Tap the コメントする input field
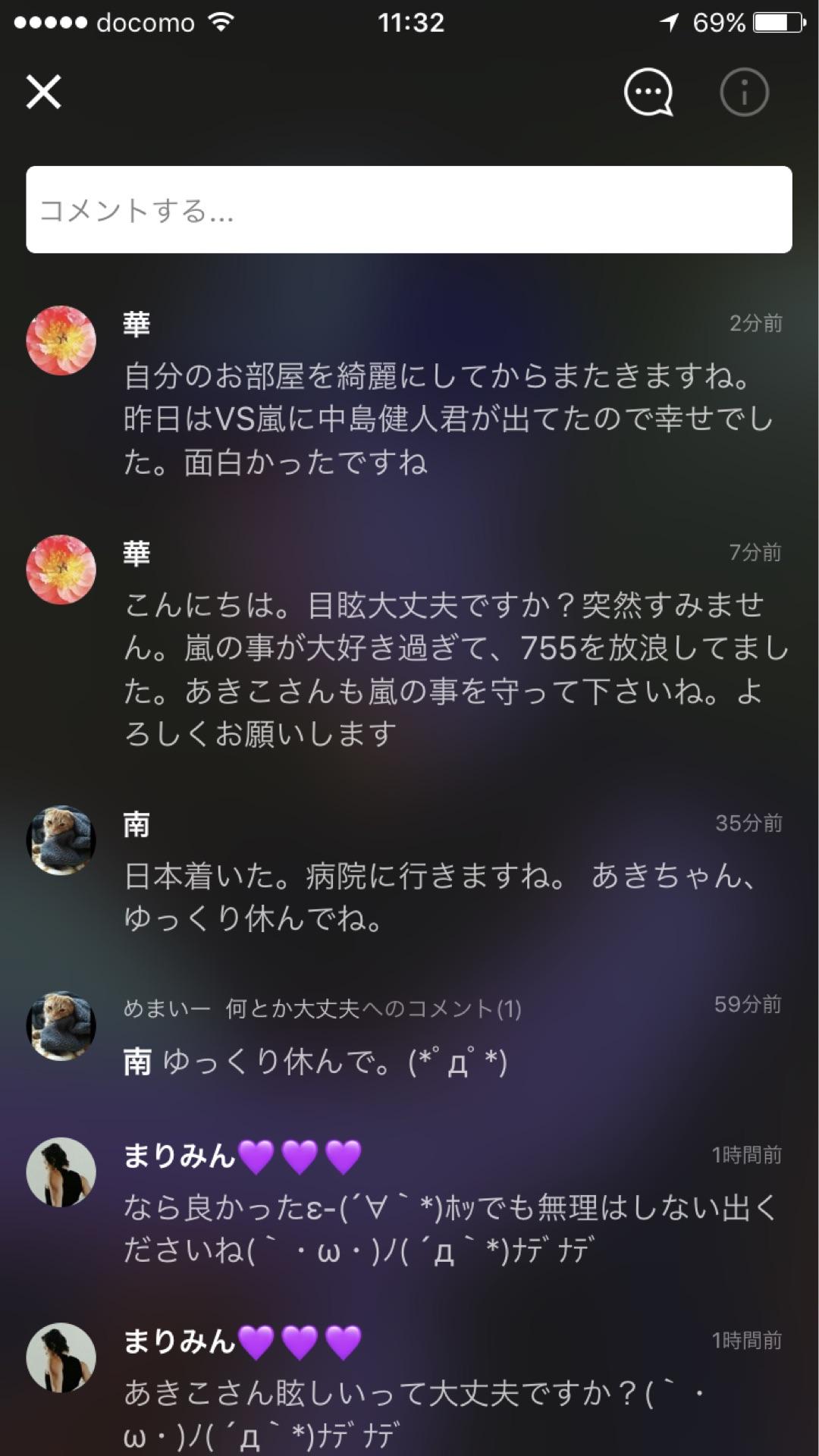819x1456 pixels. 409,209
